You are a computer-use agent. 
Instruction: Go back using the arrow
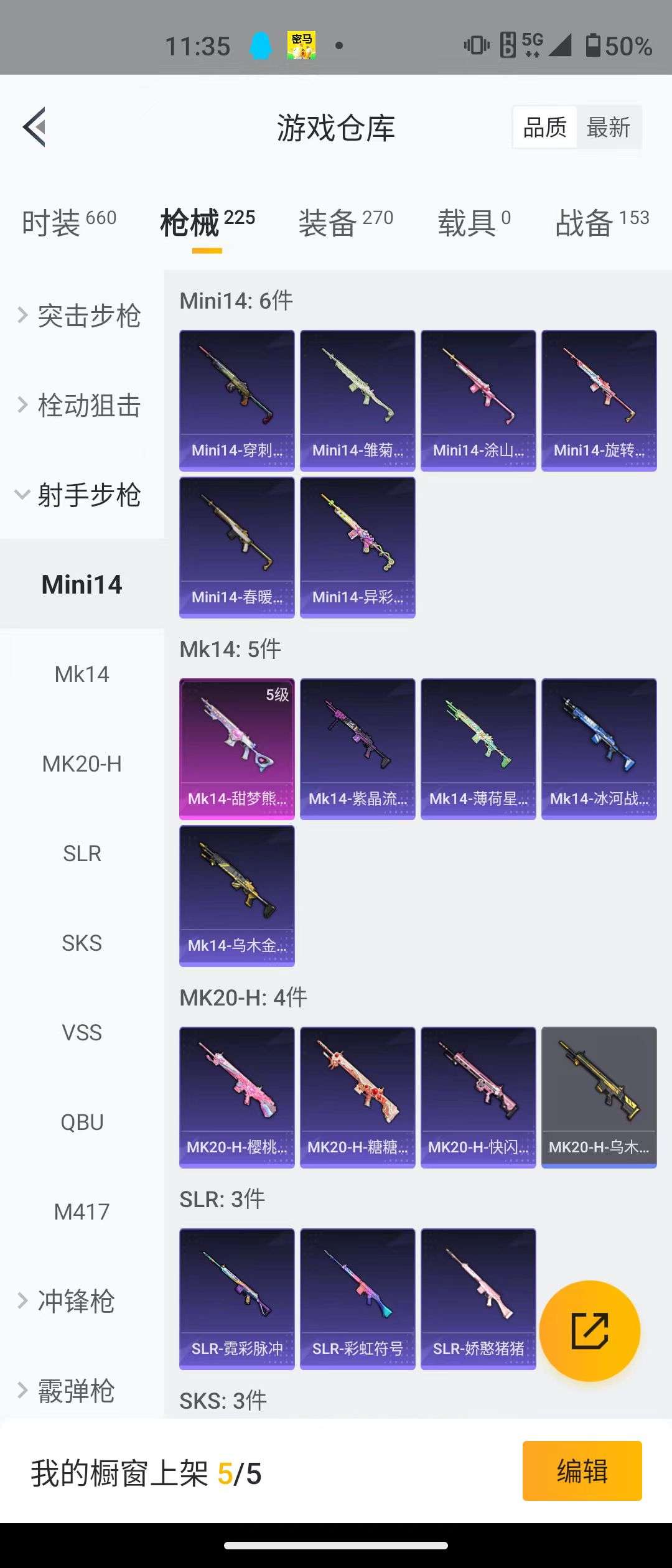(35, 127)
